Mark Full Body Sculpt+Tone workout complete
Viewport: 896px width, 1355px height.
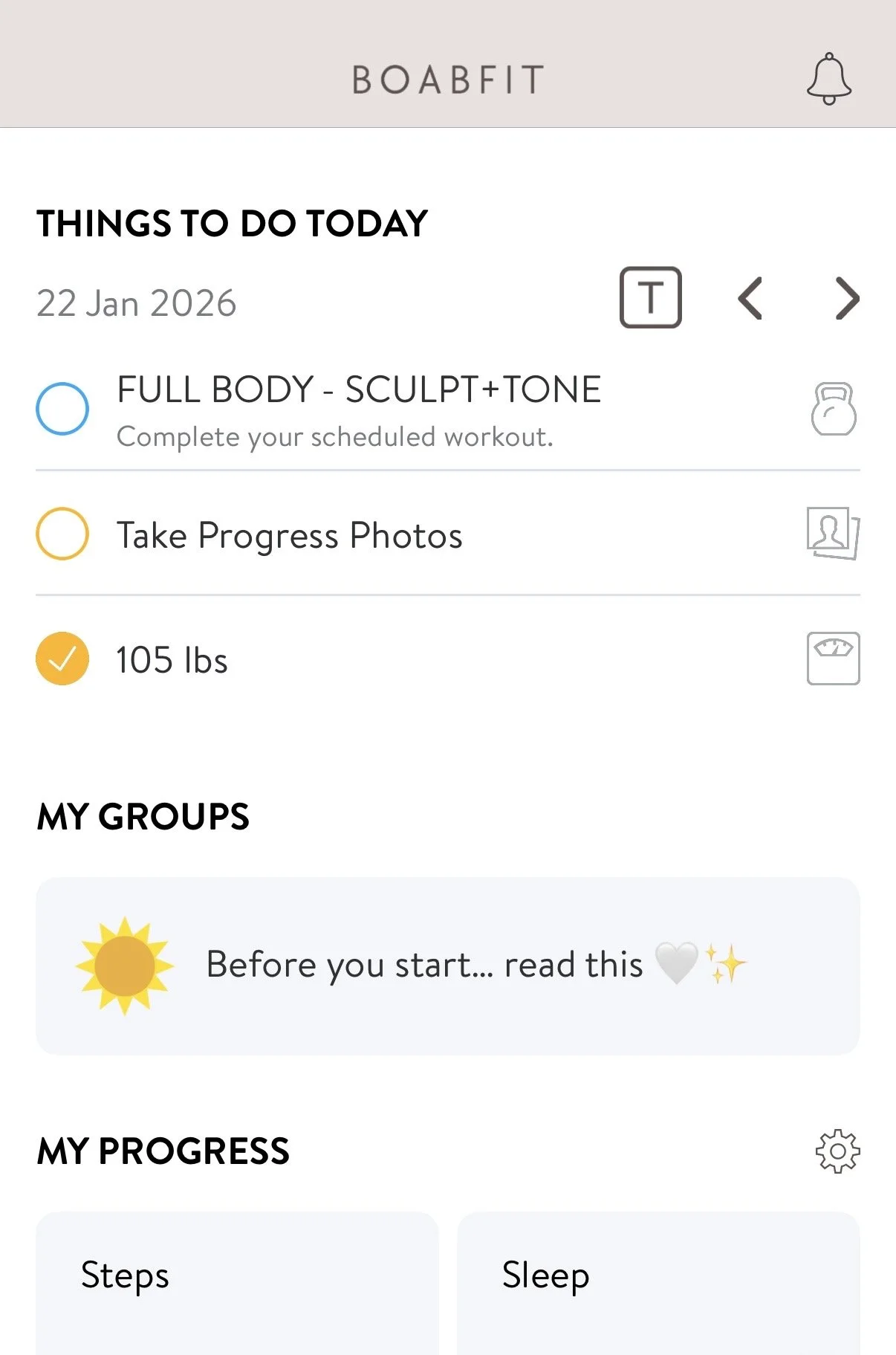point(62,408)
